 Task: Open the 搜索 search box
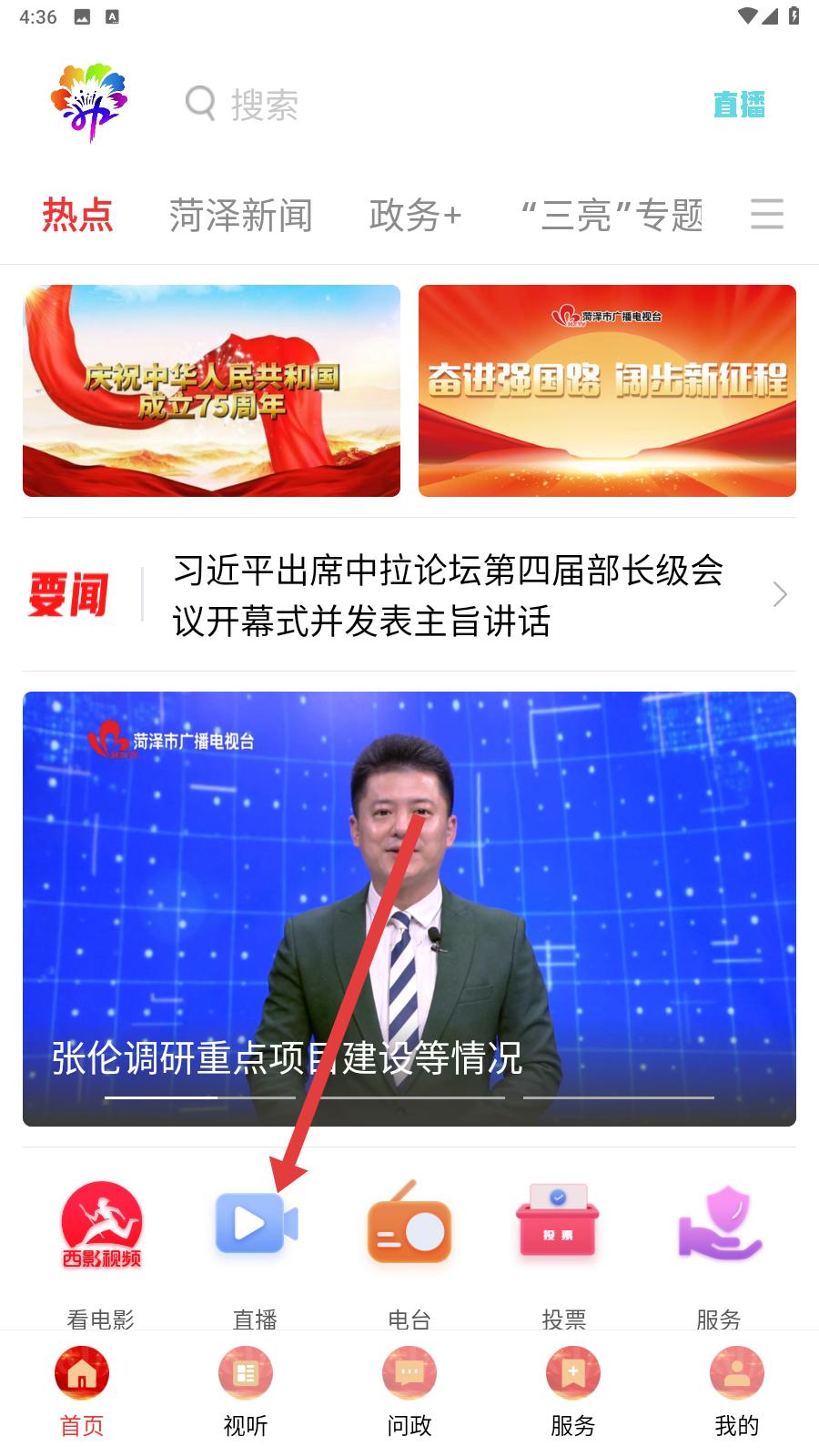[264, 105]
